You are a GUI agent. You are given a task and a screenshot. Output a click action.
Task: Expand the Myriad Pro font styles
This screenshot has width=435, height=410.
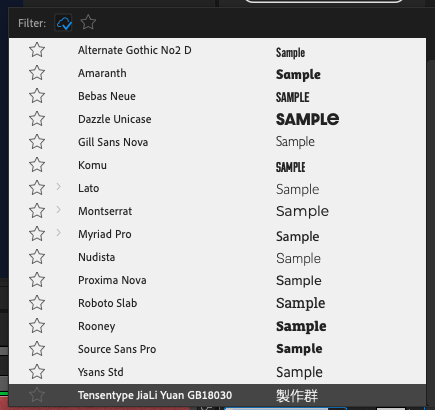[x=59, y=233]
